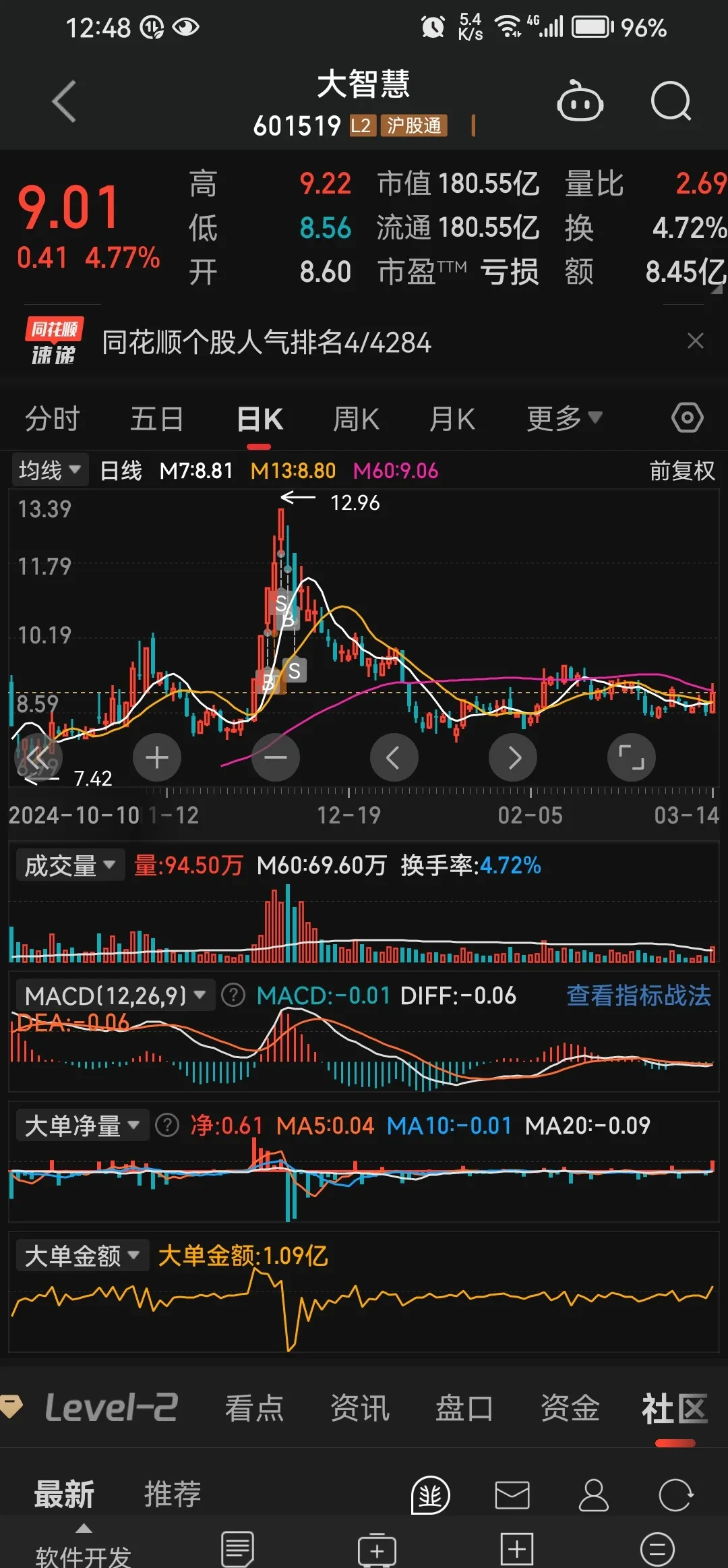This screenshot has height=1568, width=728.
Task: Tap the back arrow to exit stock page
Action: (63, 100)
